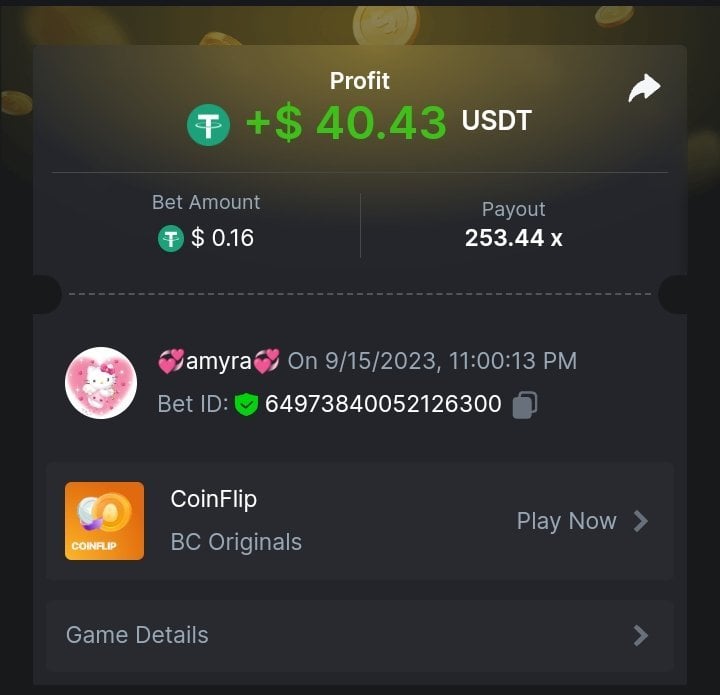
Task: Expand Game Details
Action: tap(358, 635)
